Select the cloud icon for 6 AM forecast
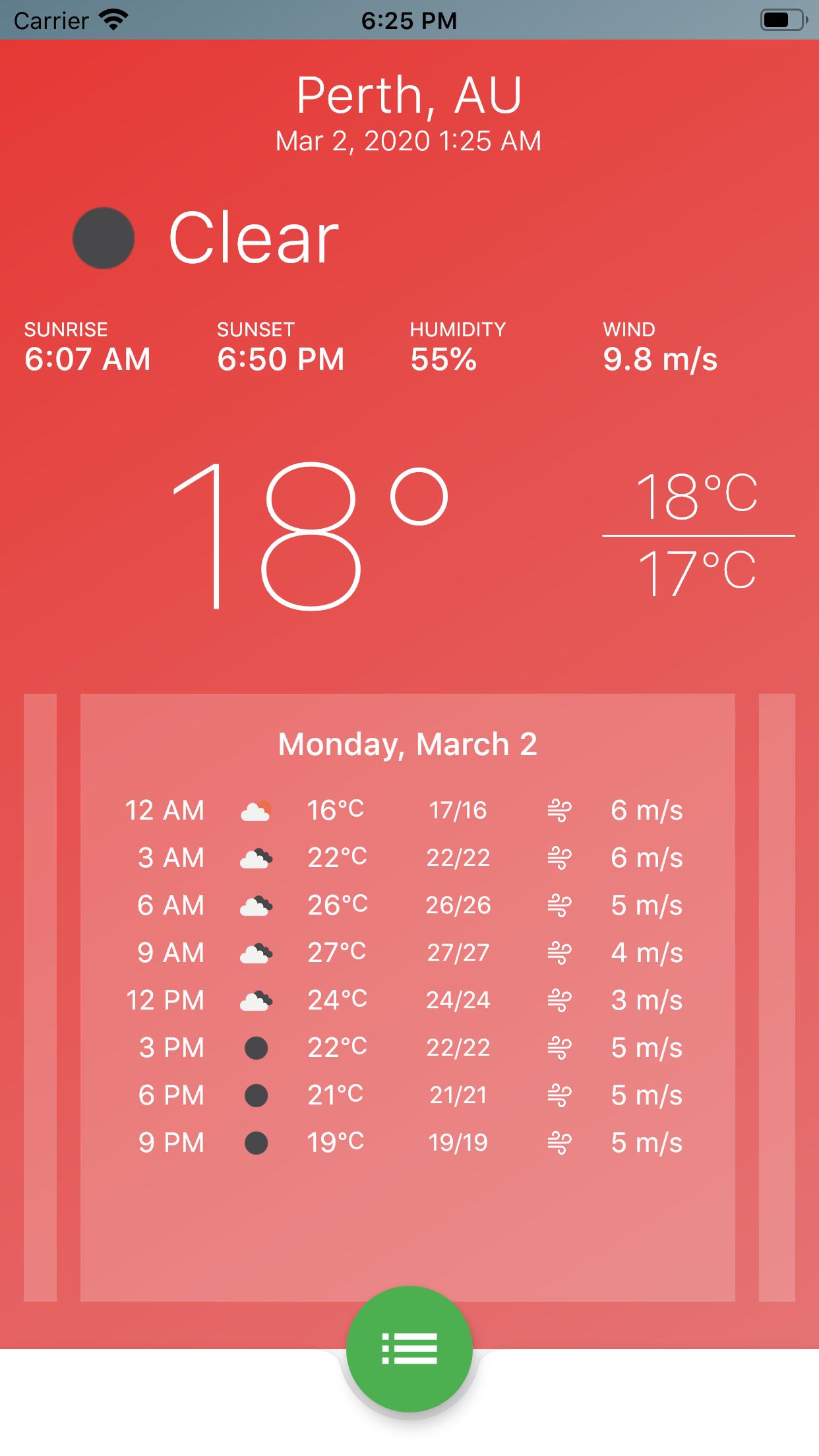Image resolution: width=819 pixels, height=1456 pixels. pos(257,905)
